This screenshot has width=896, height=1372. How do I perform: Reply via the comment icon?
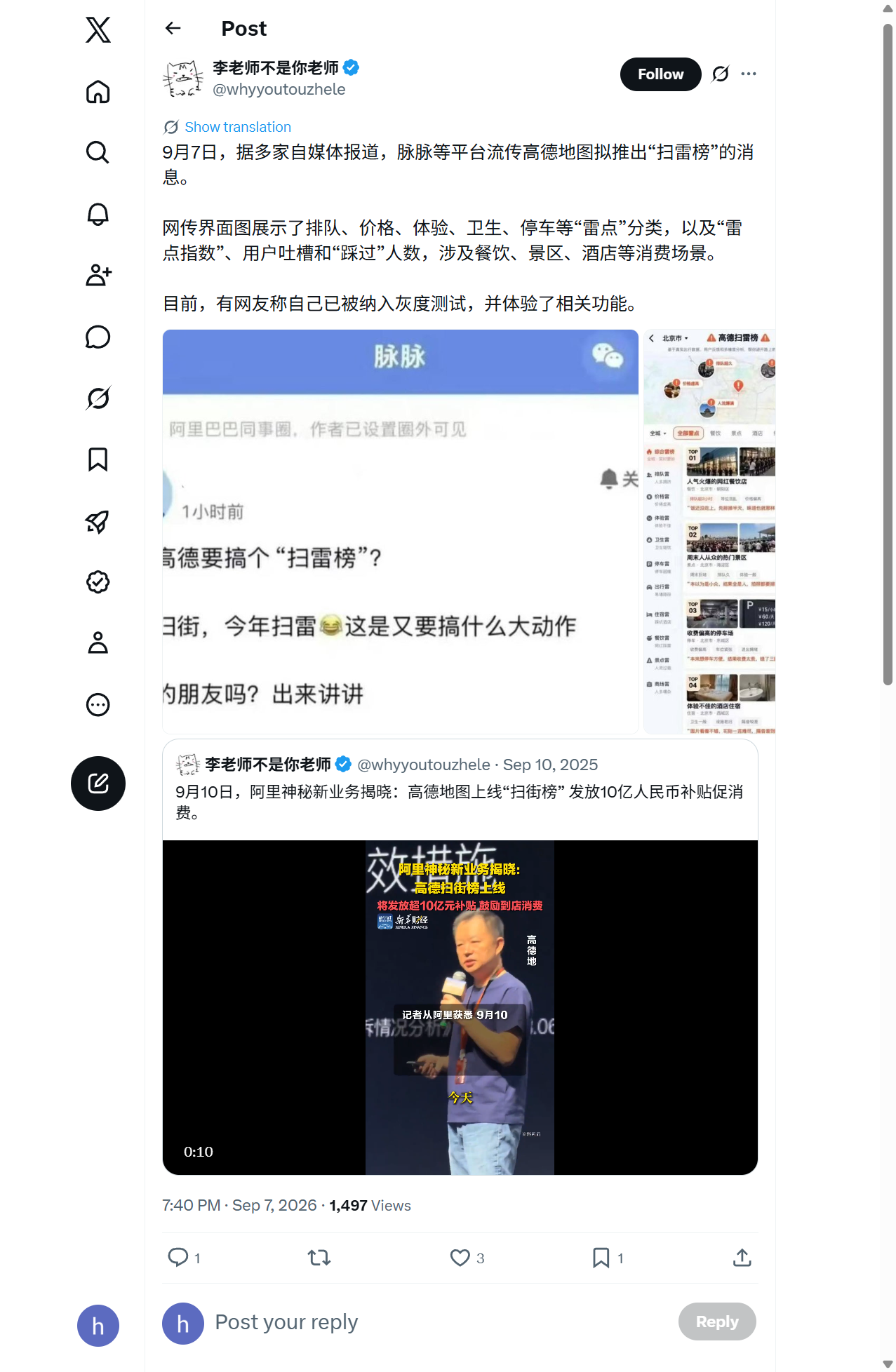pyautogui.click(x=178, y=1258)
